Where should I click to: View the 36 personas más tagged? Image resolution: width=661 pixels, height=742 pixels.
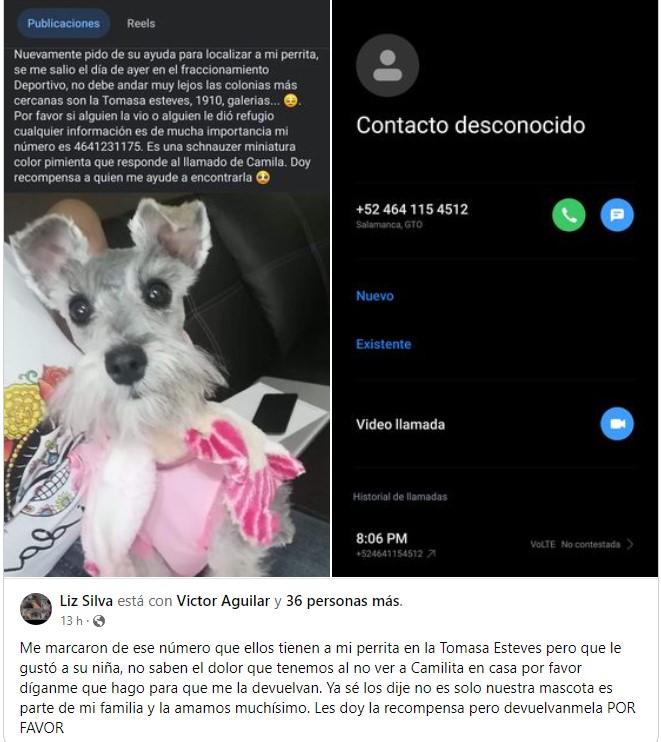coord(342,601)
